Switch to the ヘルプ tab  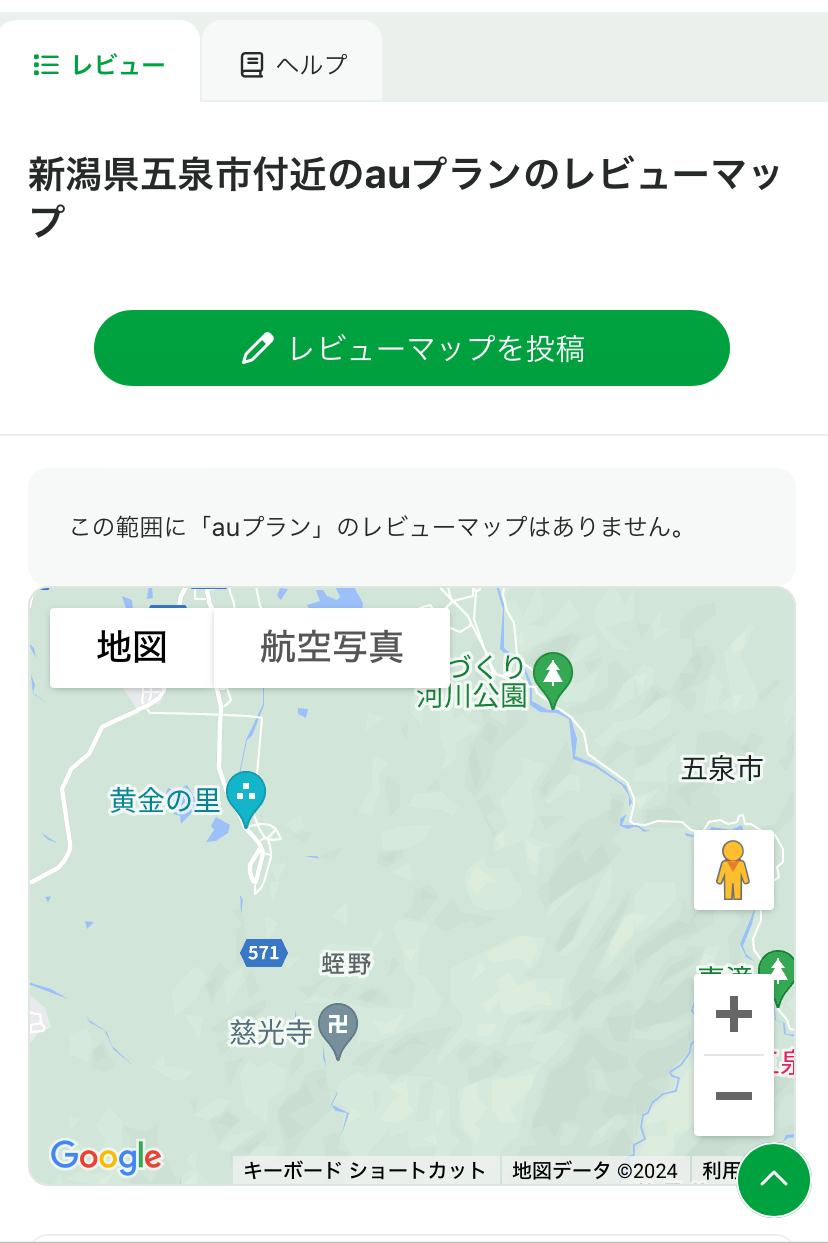click(292, 62)
